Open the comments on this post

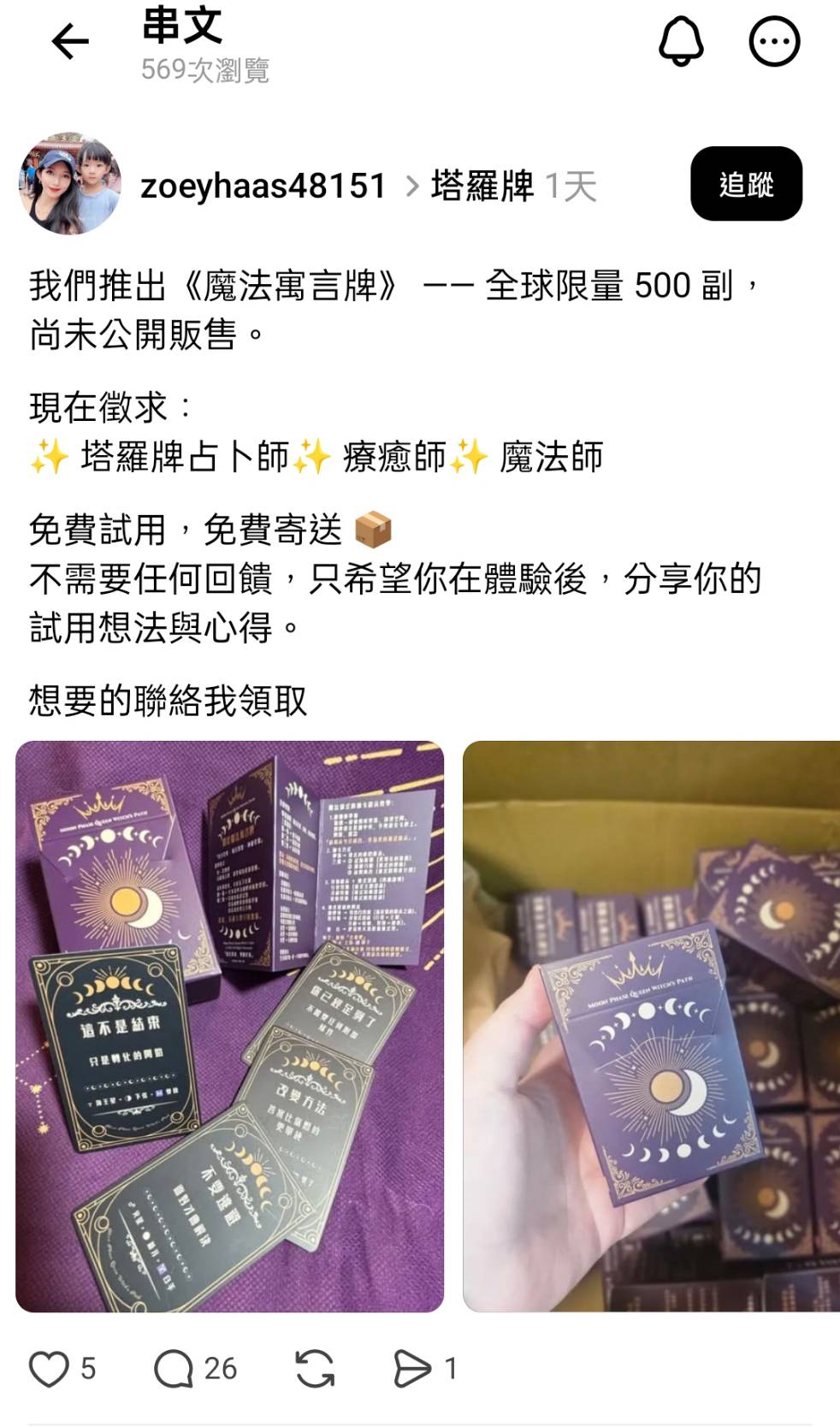pyautogui.click(x=175, y=1369)
